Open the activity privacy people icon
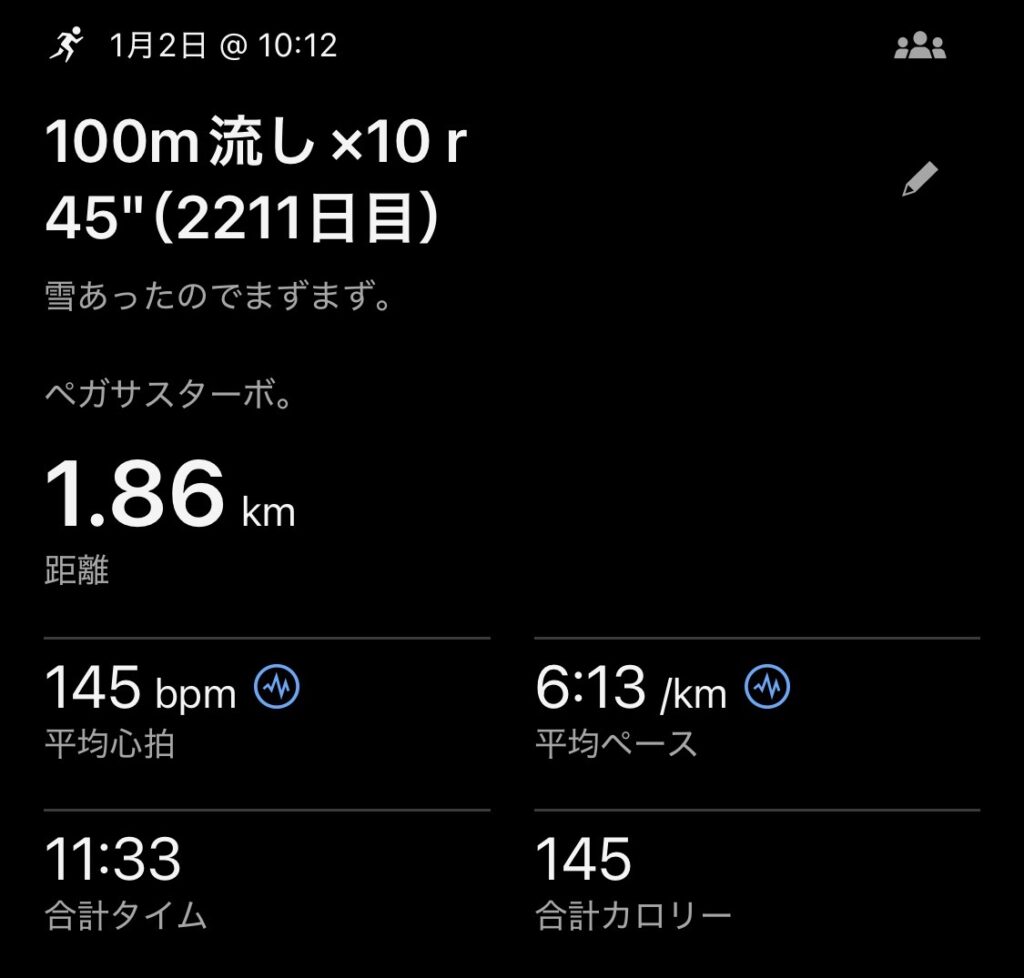Image resolution: width=1024 pixels, height=978 pixels. pos(919,47)
